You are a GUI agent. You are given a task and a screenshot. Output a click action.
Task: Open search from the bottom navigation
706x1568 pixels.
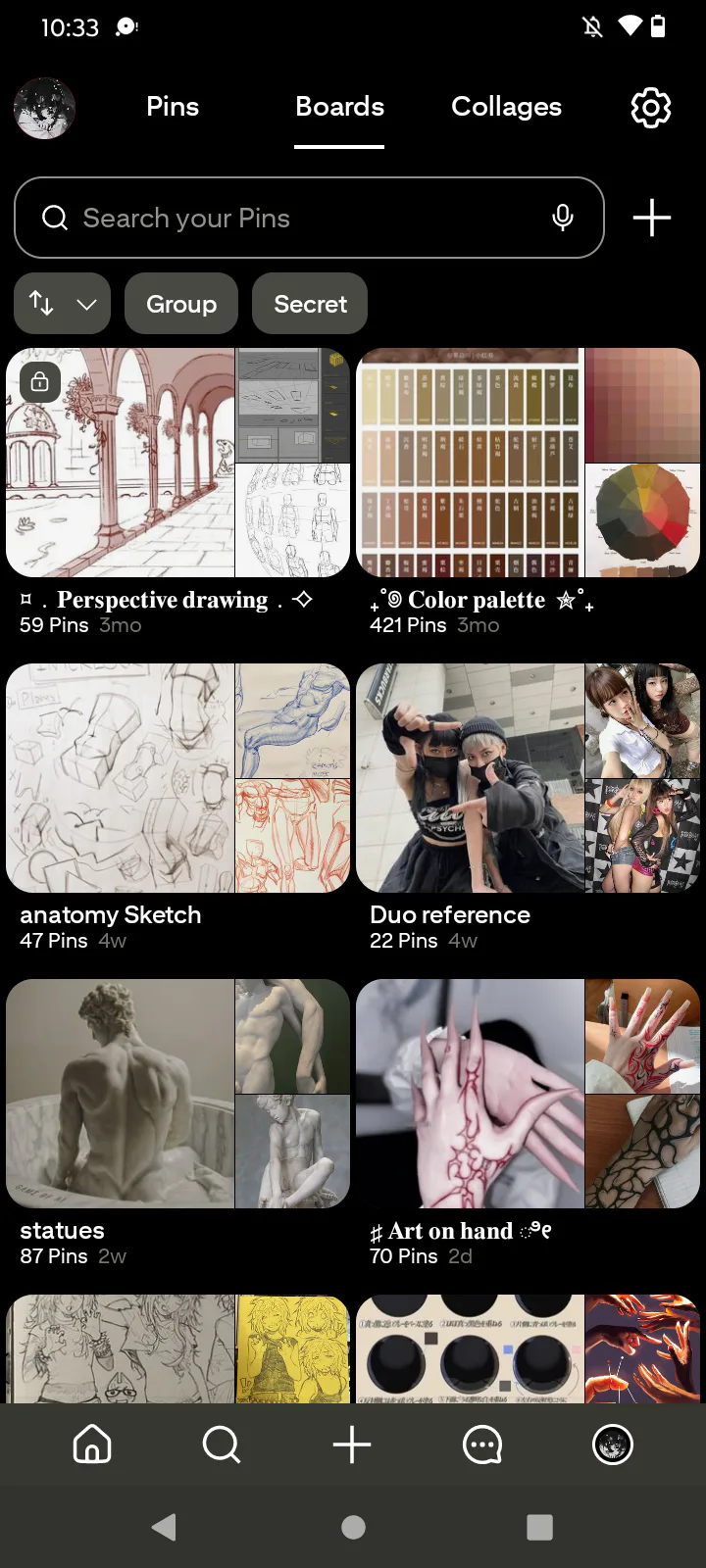(x=222, y=1445)
